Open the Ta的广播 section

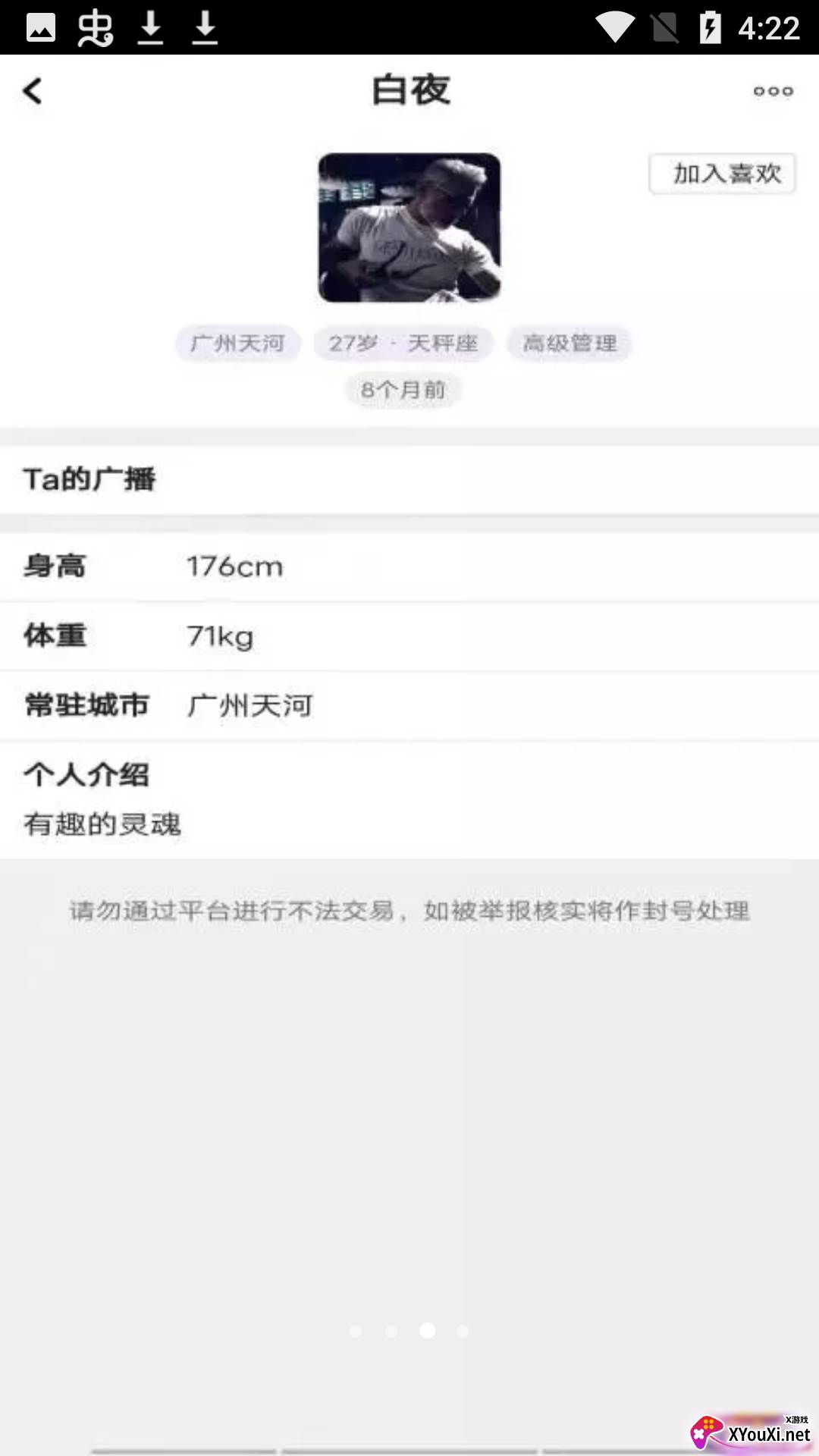point(409,479)
